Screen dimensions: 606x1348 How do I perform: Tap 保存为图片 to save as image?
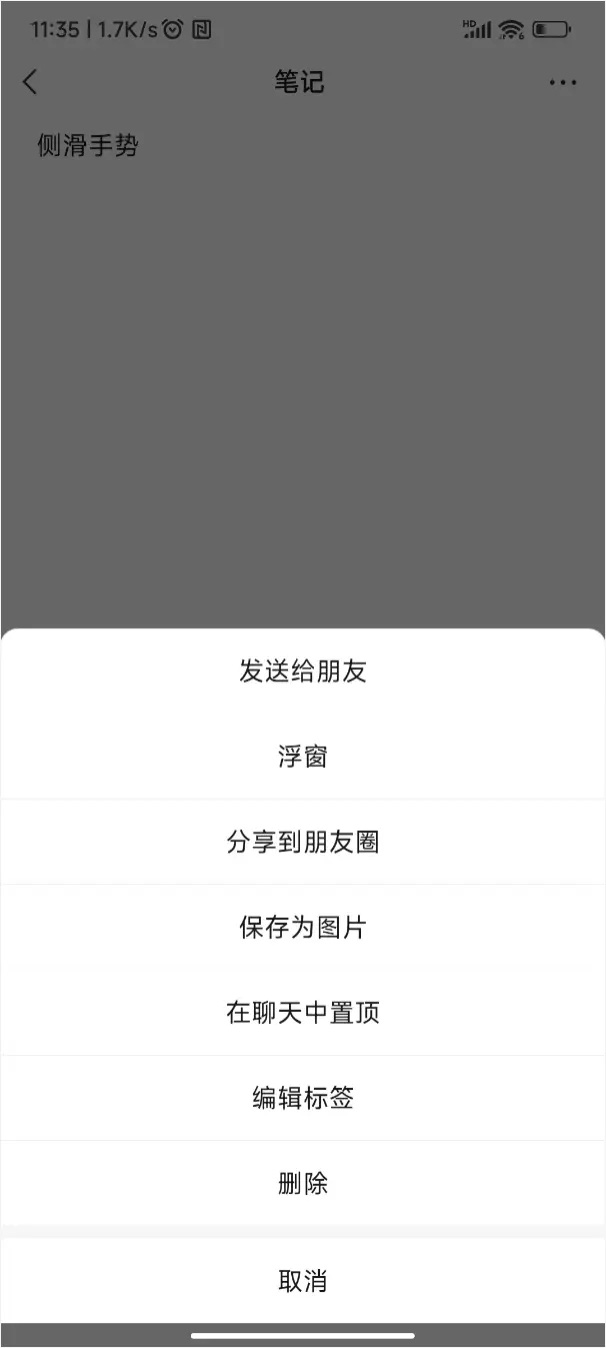[303, 927]
